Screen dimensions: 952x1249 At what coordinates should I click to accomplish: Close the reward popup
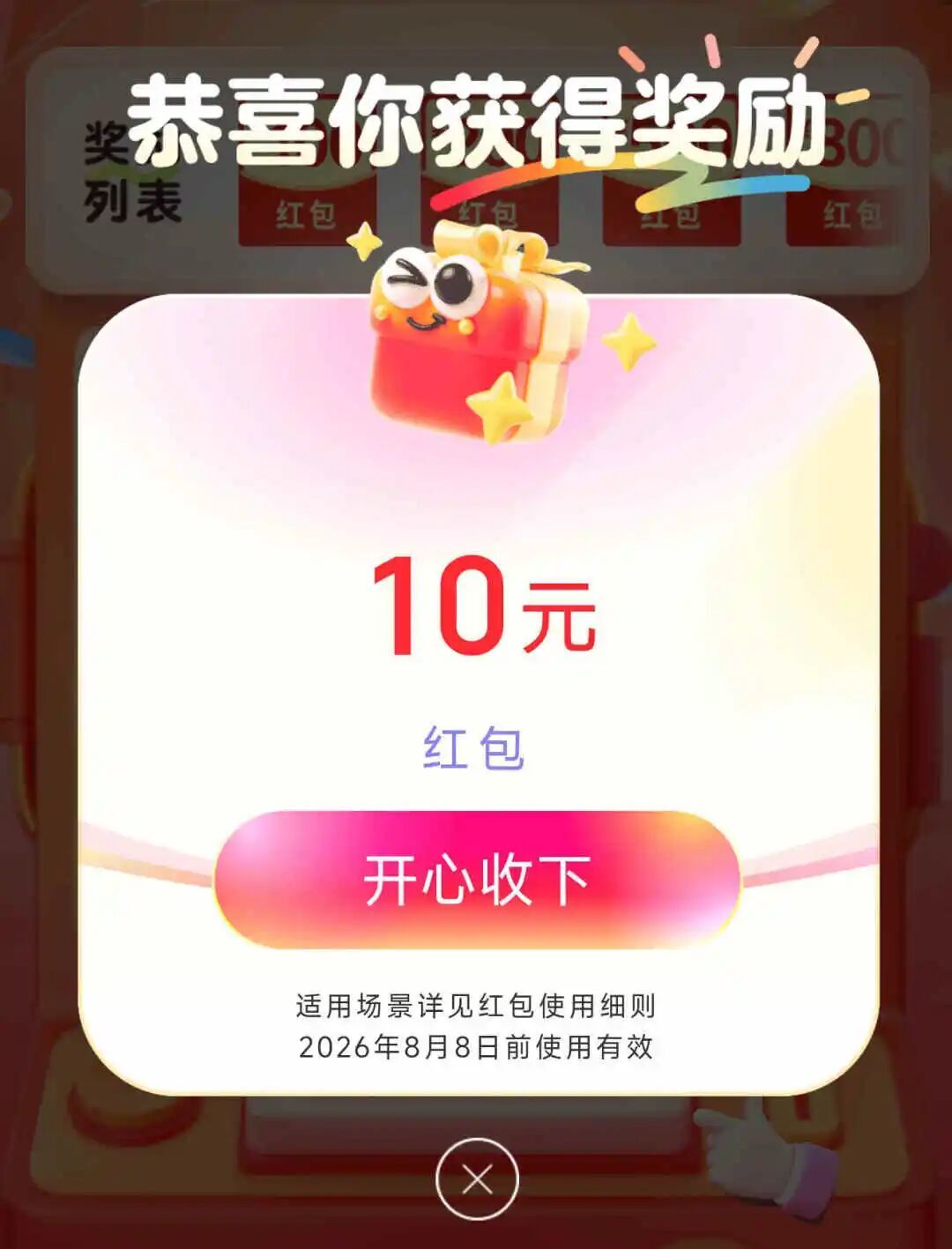click(477, 1179)
